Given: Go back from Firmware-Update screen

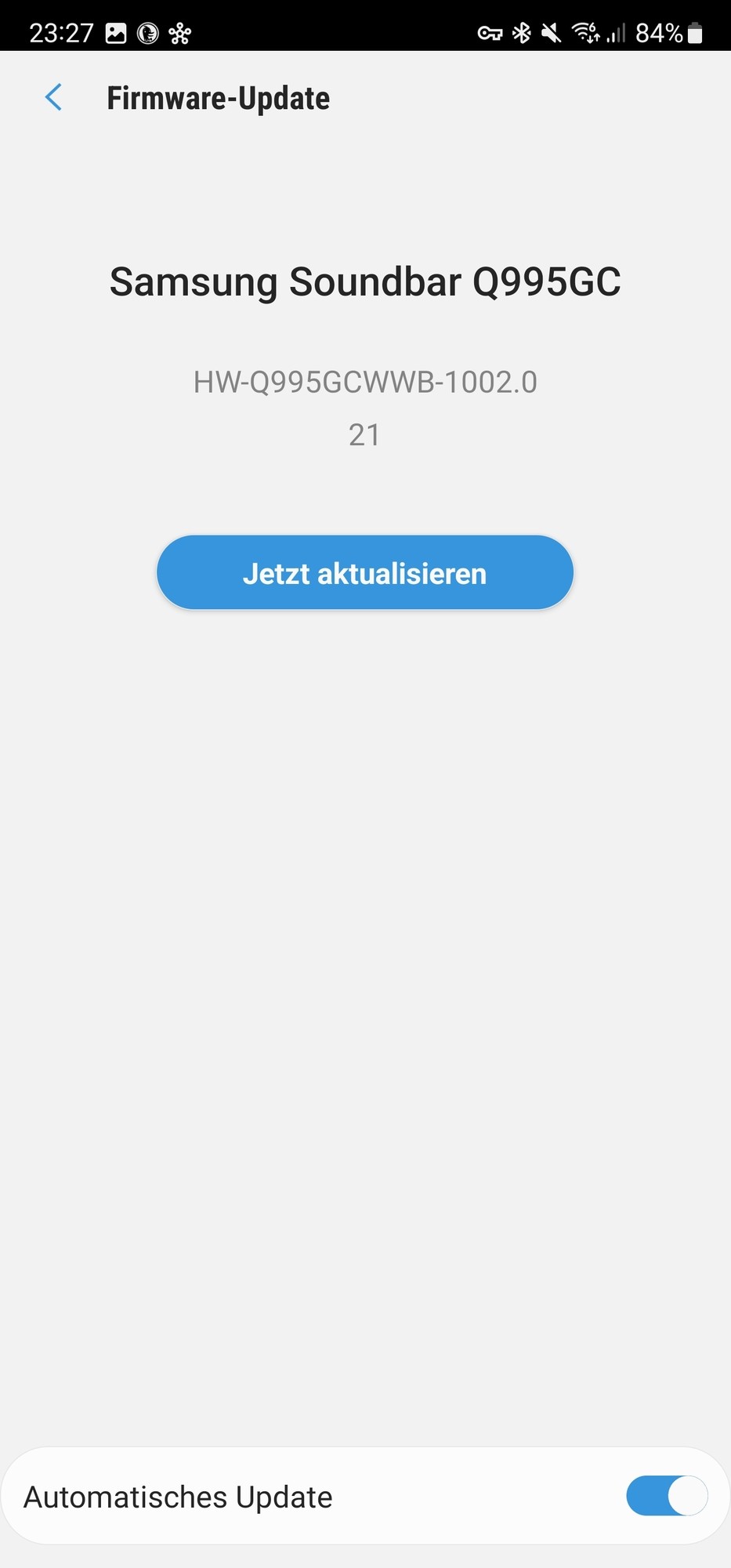Looking at the screenshot, I should pos(53,98).
